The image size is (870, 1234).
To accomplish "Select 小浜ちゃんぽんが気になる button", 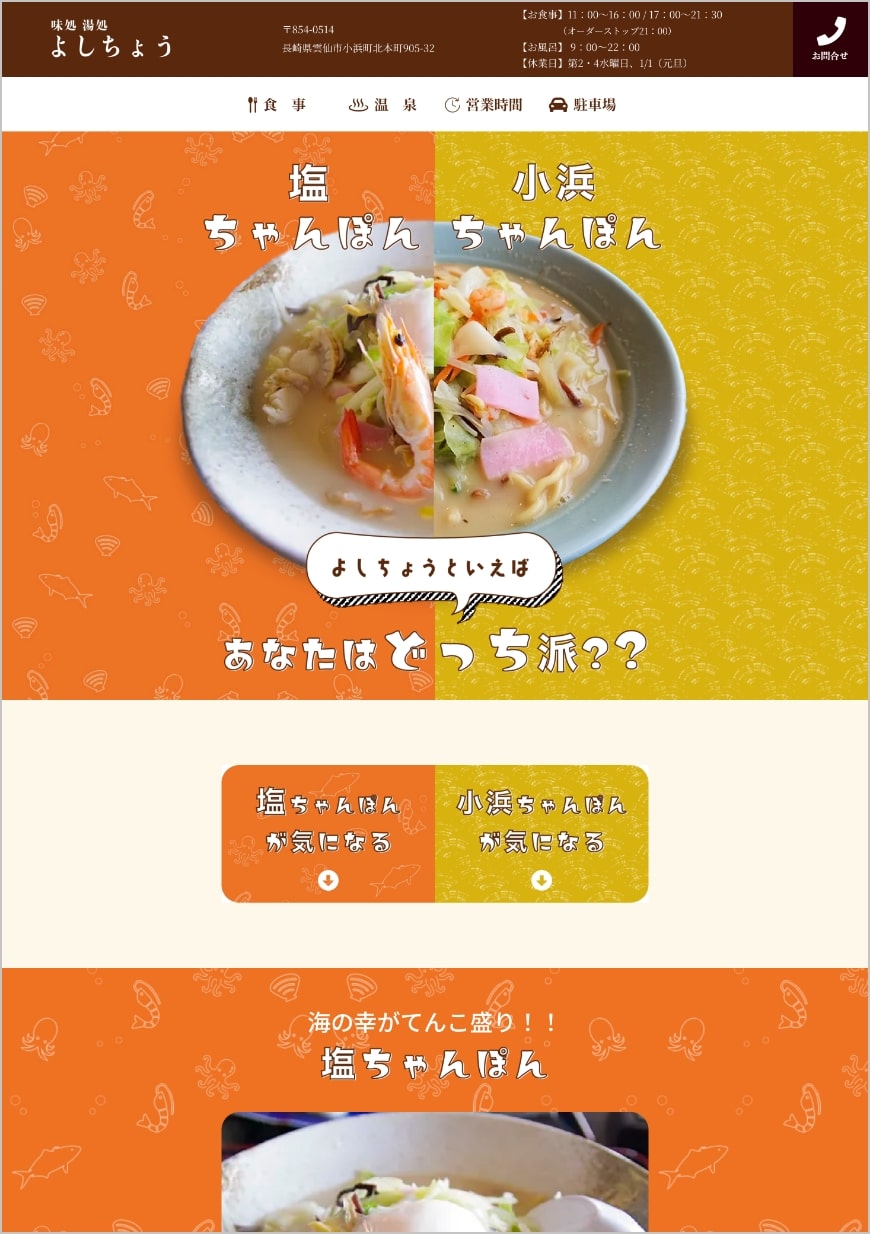I will (541, 834).
